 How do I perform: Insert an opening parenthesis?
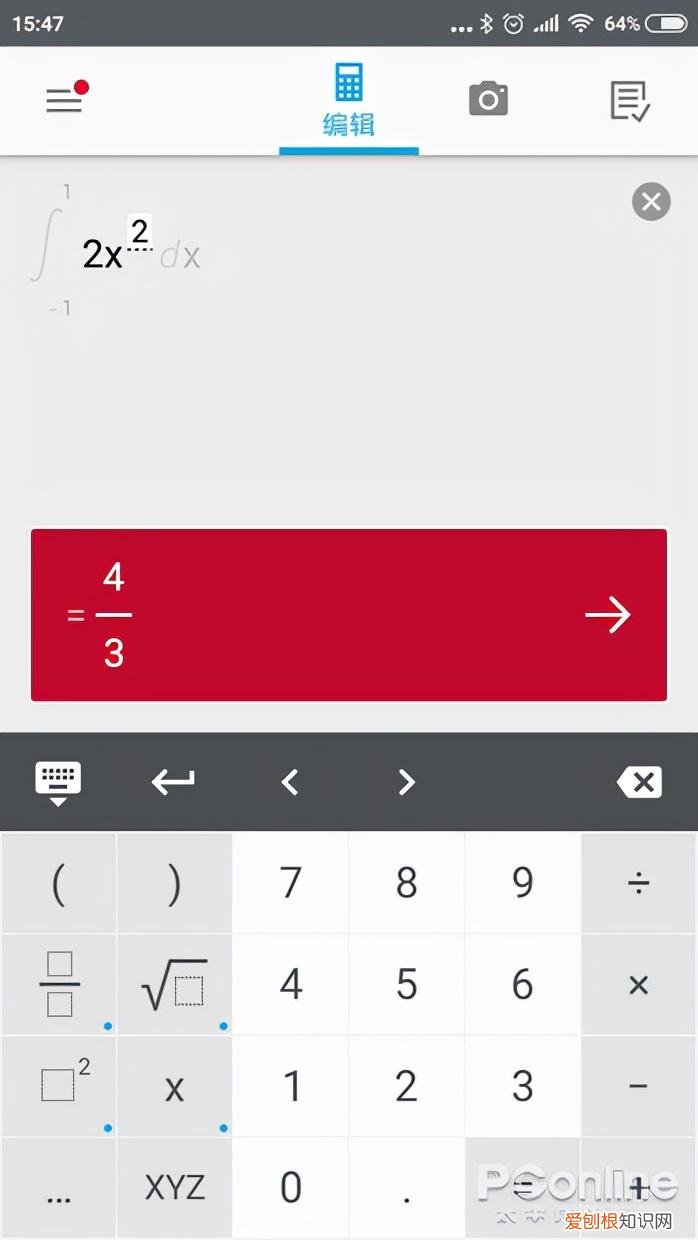(58, 883)
